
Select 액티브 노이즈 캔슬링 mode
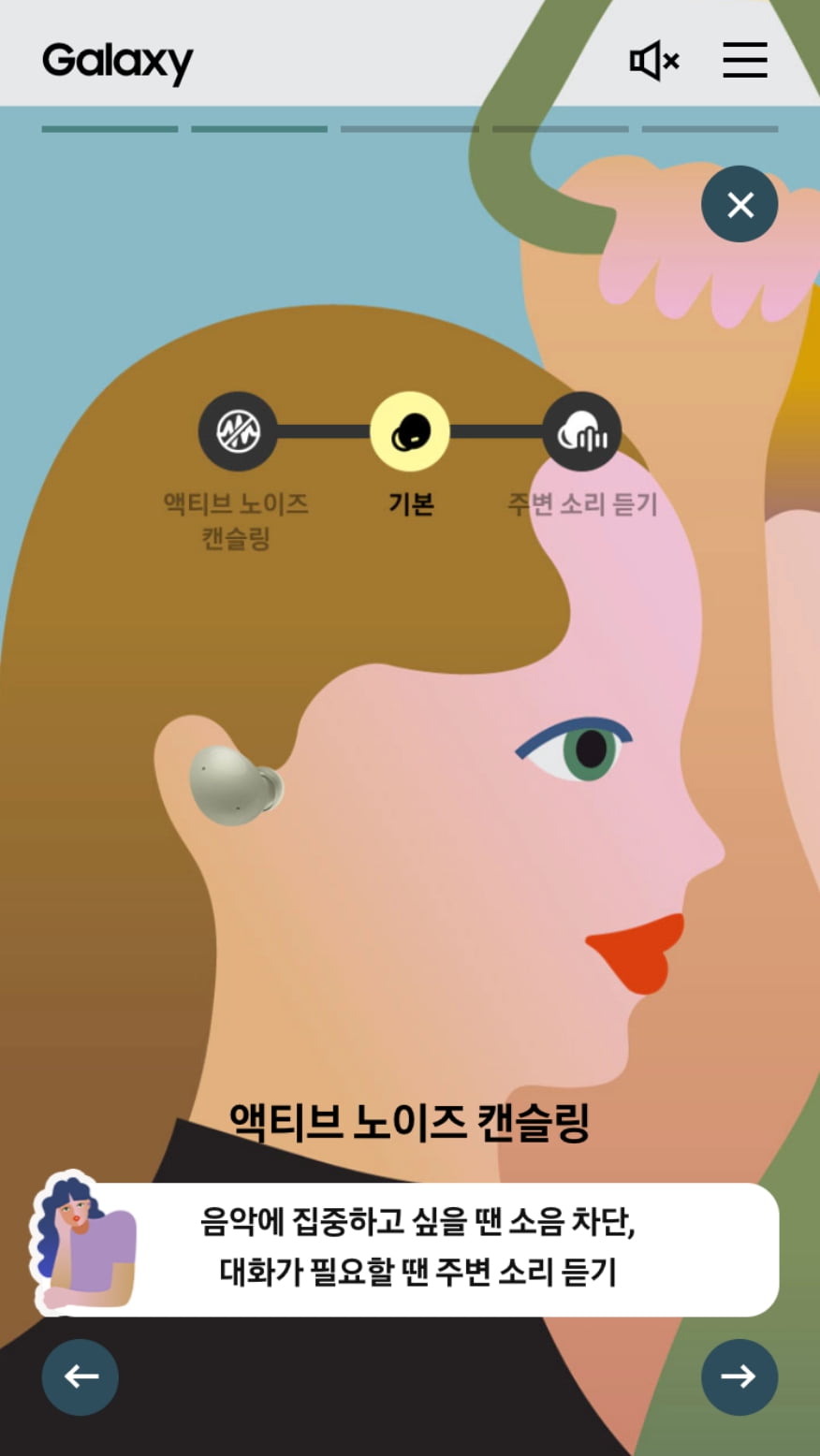pyautogui.click(x=238, y=431)
